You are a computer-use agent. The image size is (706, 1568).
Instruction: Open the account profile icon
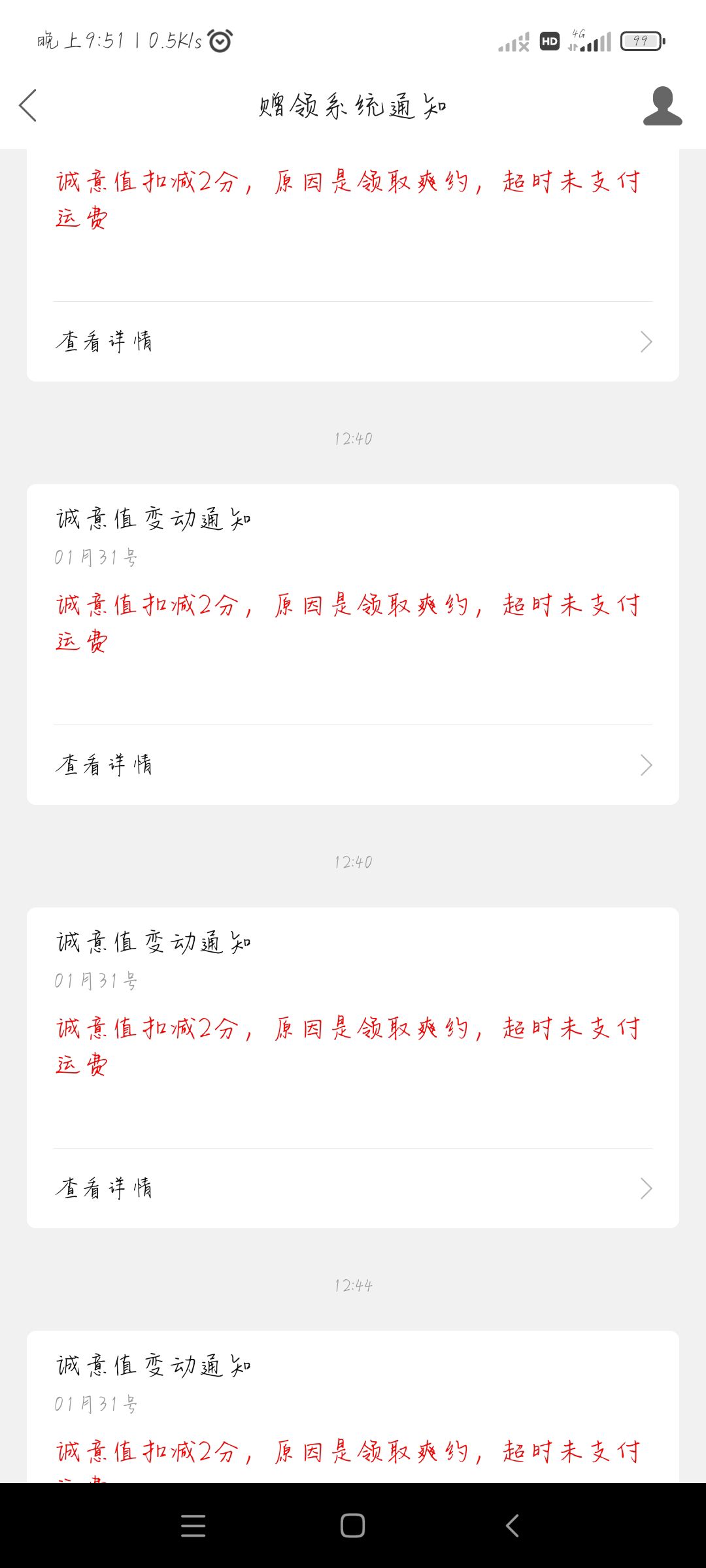(x=662, y=106)
